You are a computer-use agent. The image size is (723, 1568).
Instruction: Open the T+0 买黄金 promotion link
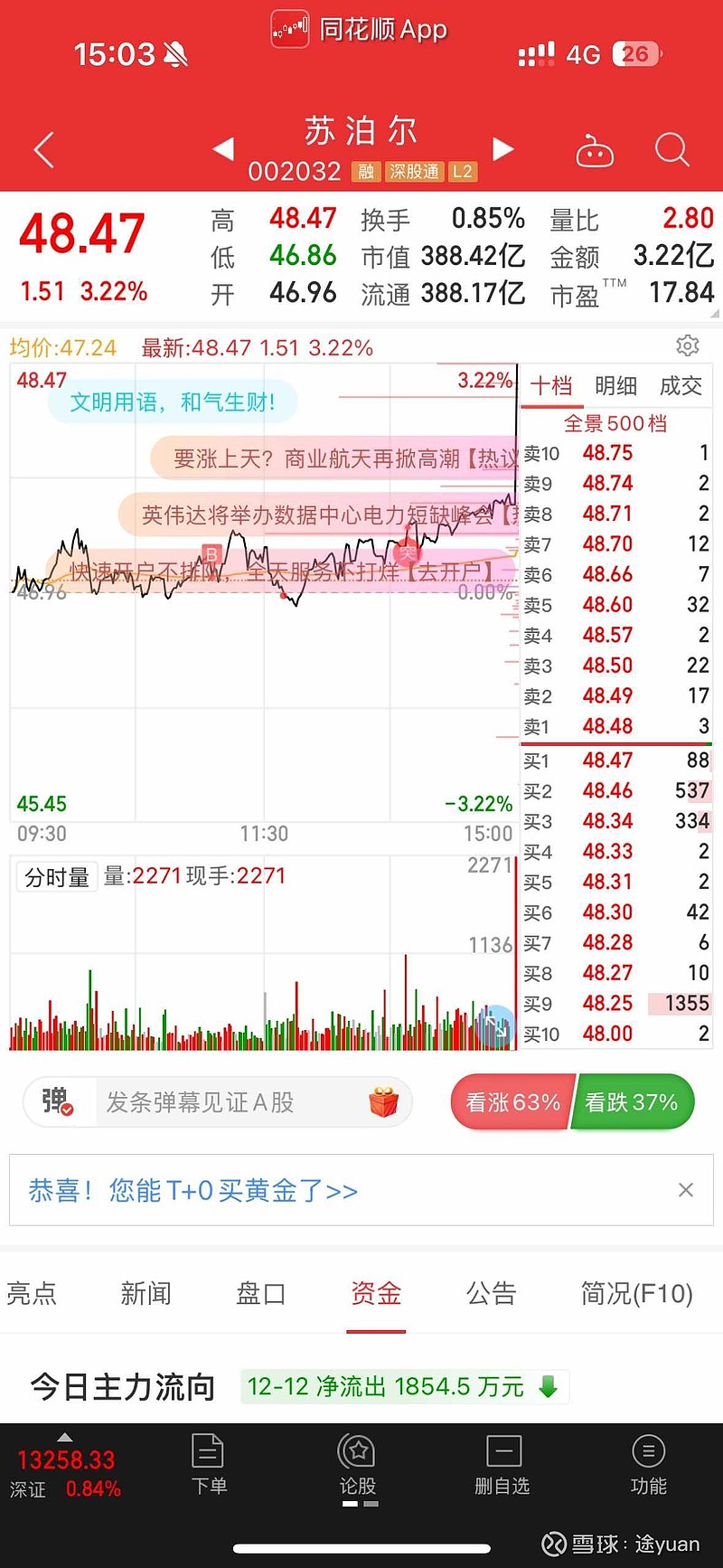(x=193, y=1190)
